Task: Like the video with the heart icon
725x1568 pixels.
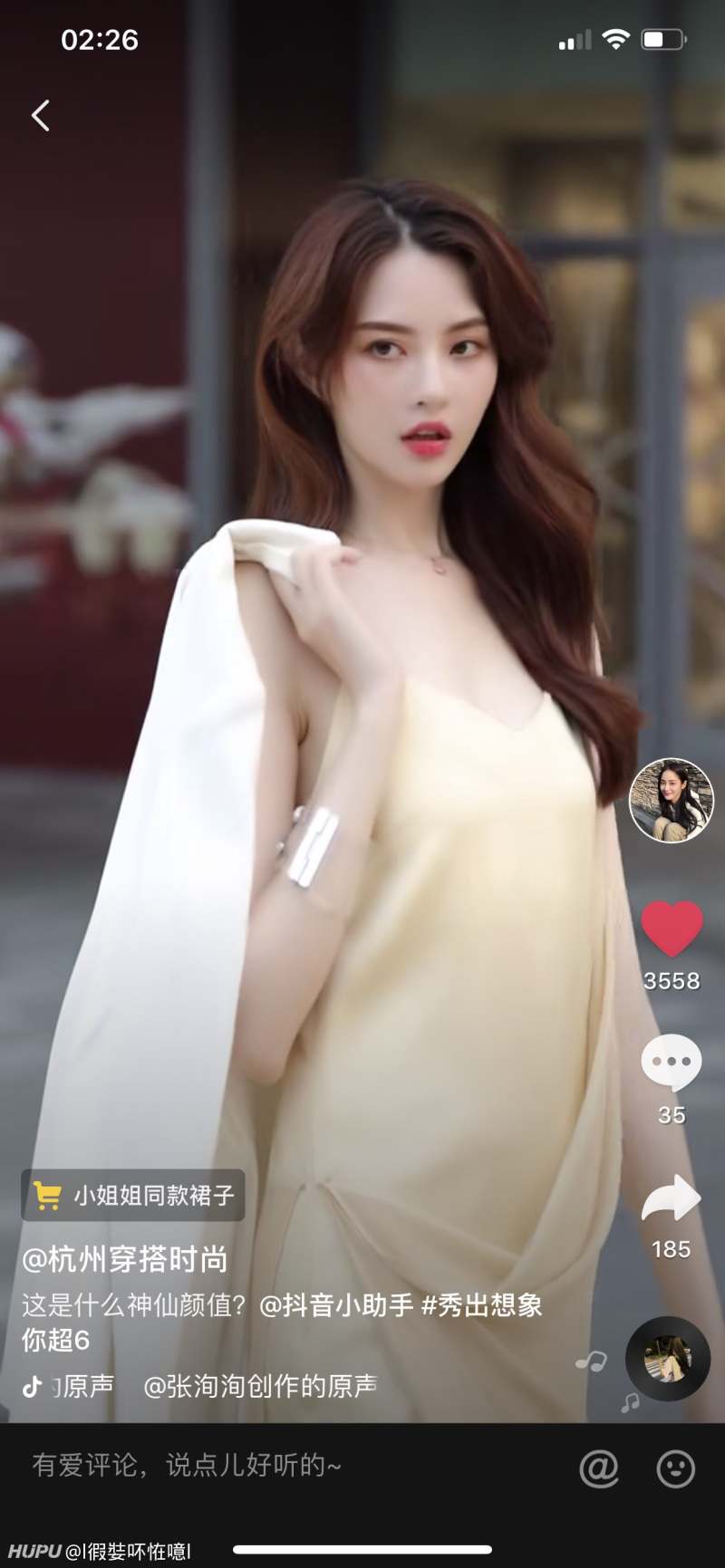Action: tap(672, 928)
